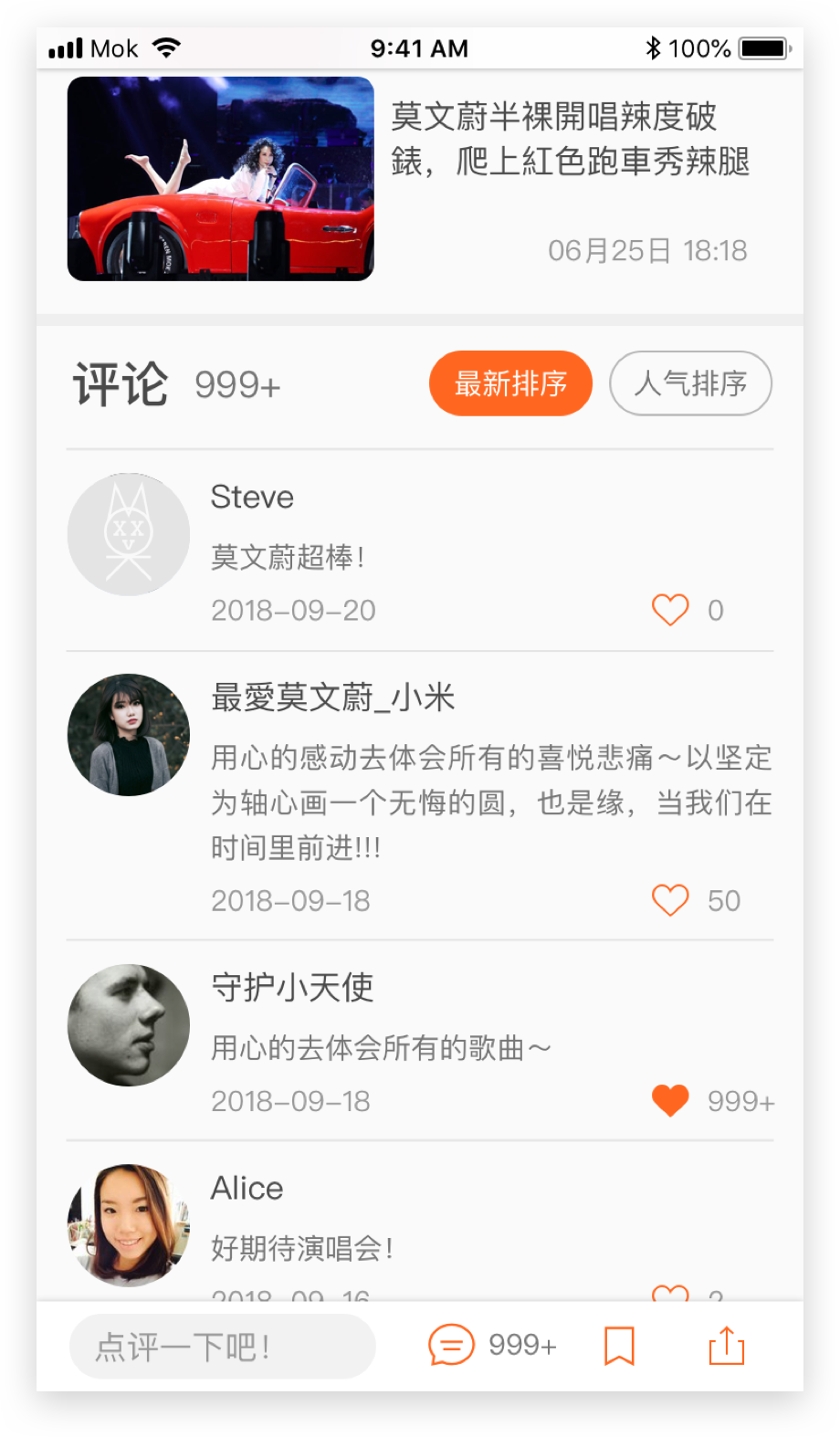This screenshot has height=1437, width=840.
Task: Switch to 人气排序 sorting
Action: (x=690, y=383)
